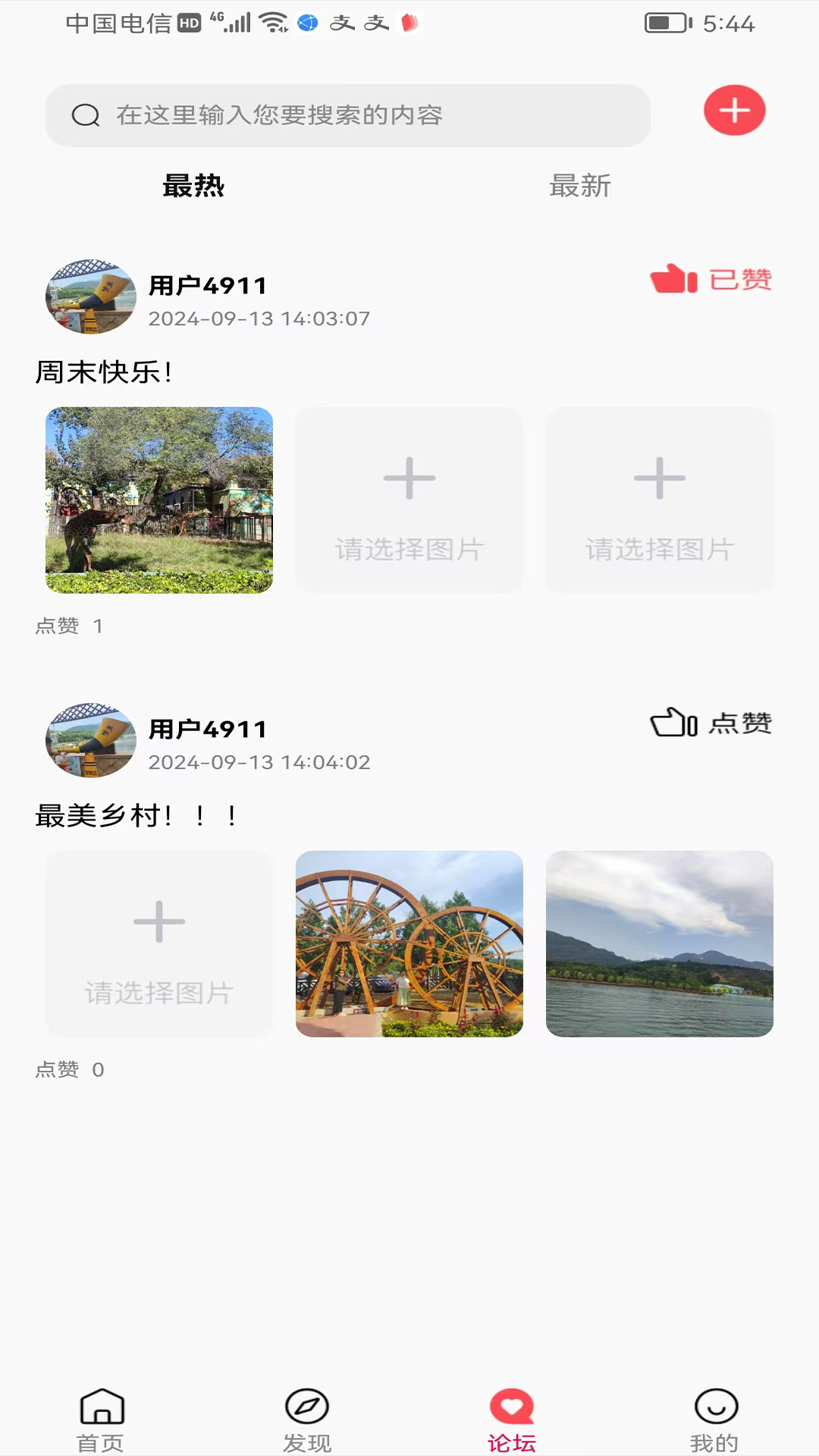Screen dimensions: 819x1456
Task: Open the water wheel photo in the 最美乡村 post
Action: pos(409,943)
